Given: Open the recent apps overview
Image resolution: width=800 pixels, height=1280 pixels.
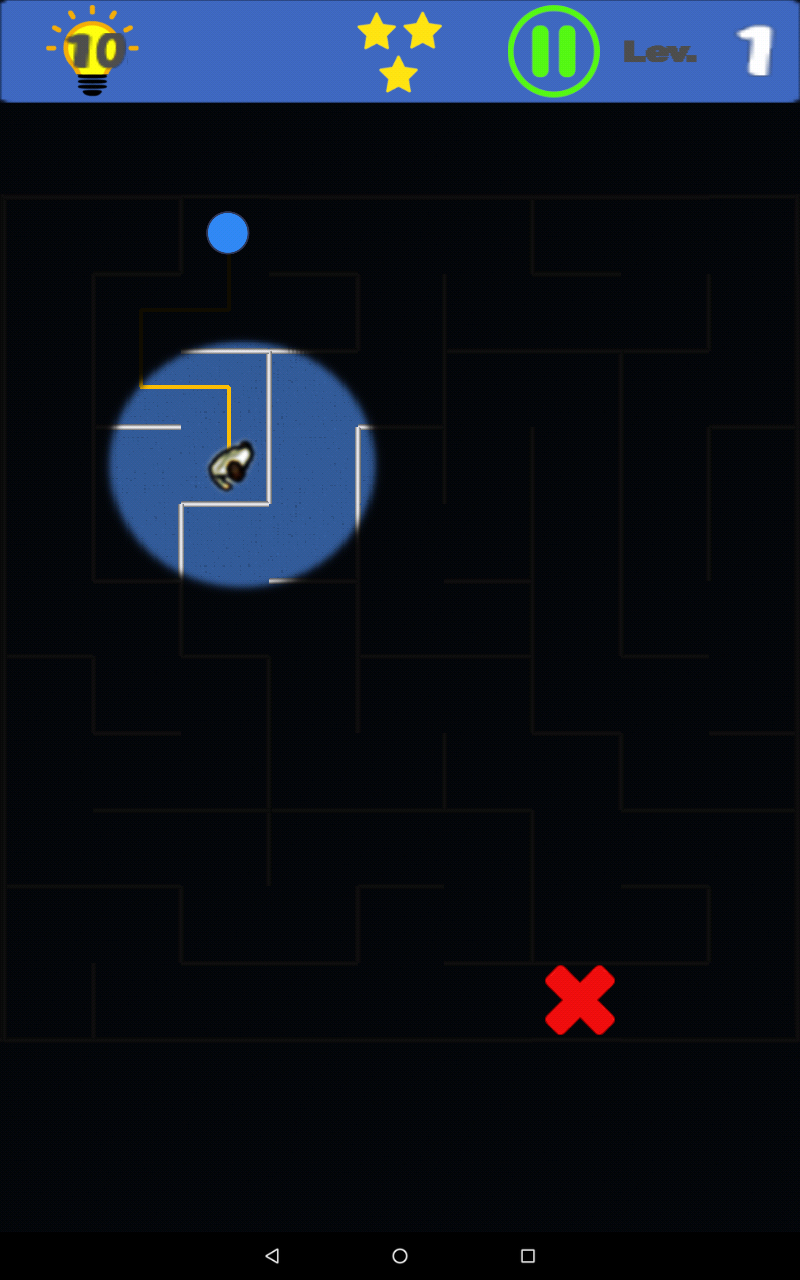Looking at the screenshot, I should point(528,1255).
